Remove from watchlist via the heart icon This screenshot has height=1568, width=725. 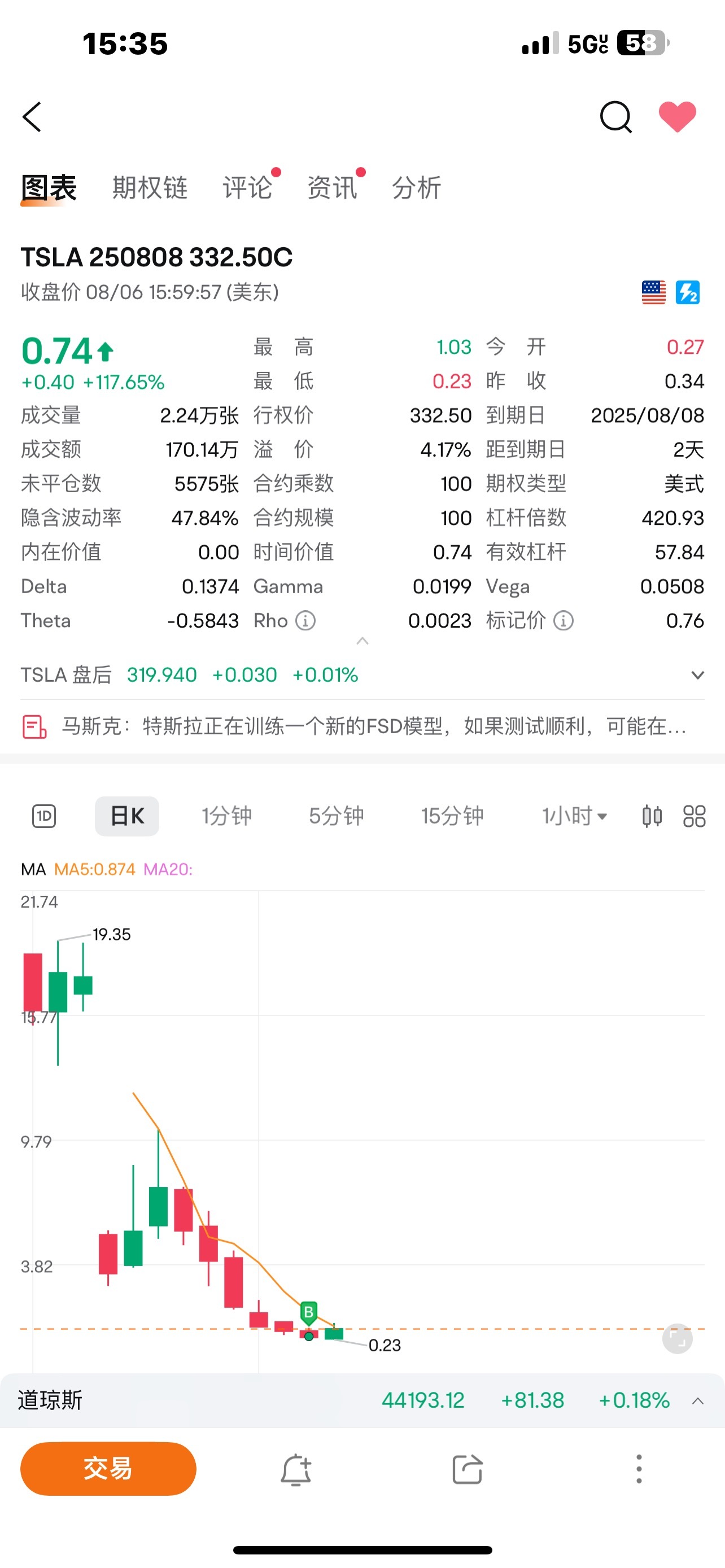(x=677, y=116)
